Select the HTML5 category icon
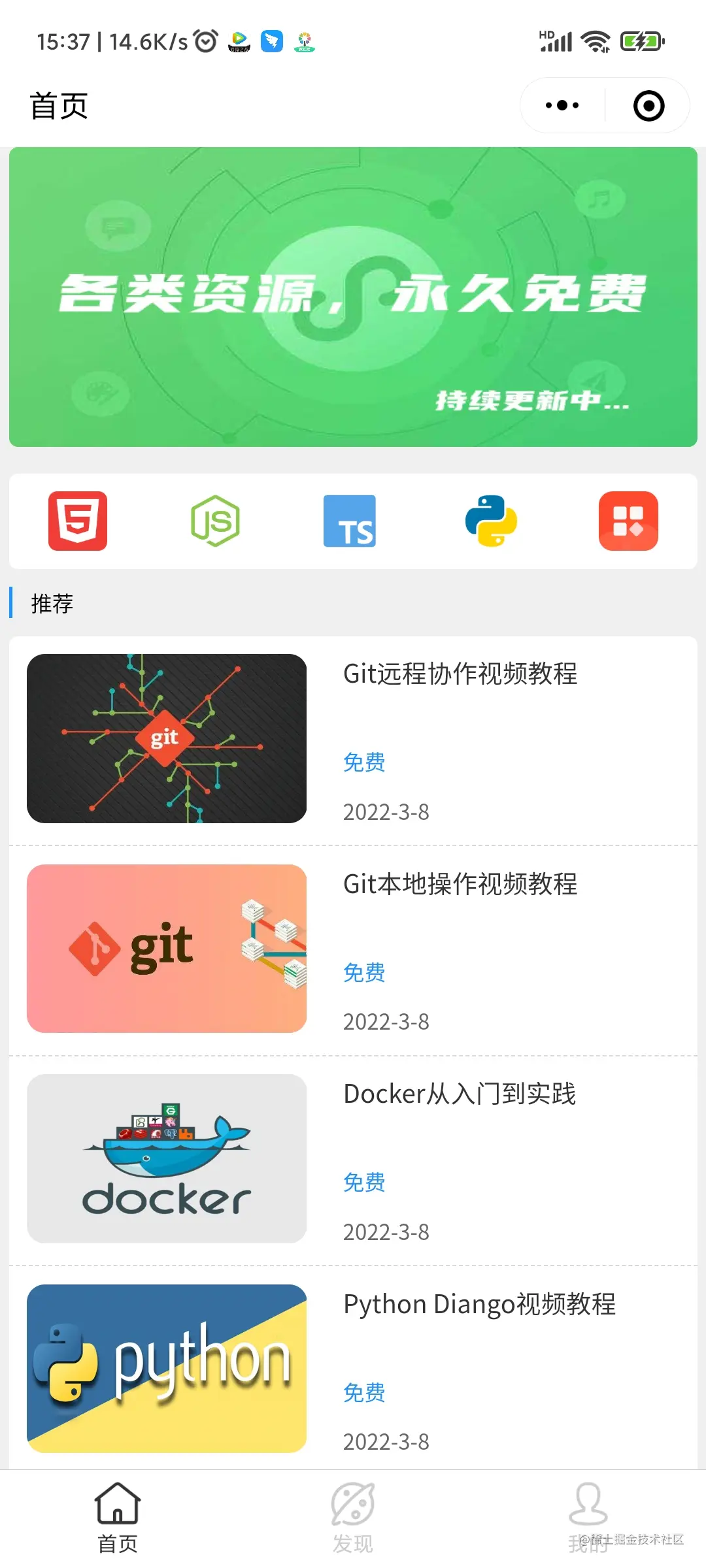 [76, 521]
